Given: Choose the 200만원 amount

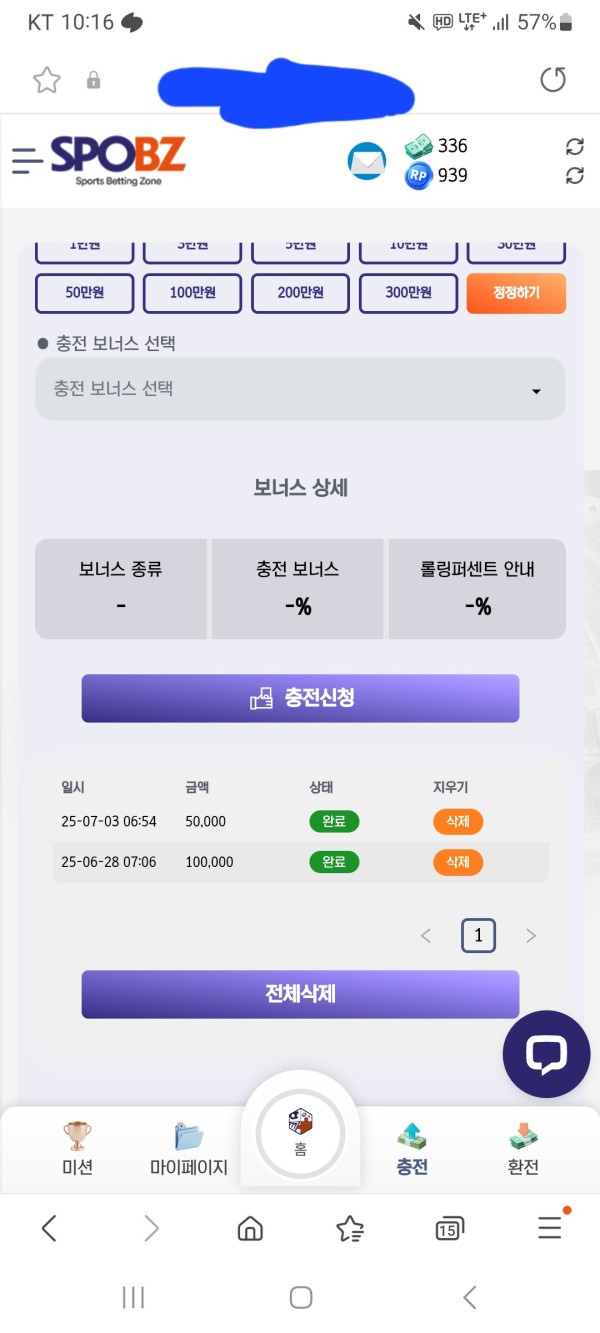Looking at the screenshot, I should click(301, 293).
